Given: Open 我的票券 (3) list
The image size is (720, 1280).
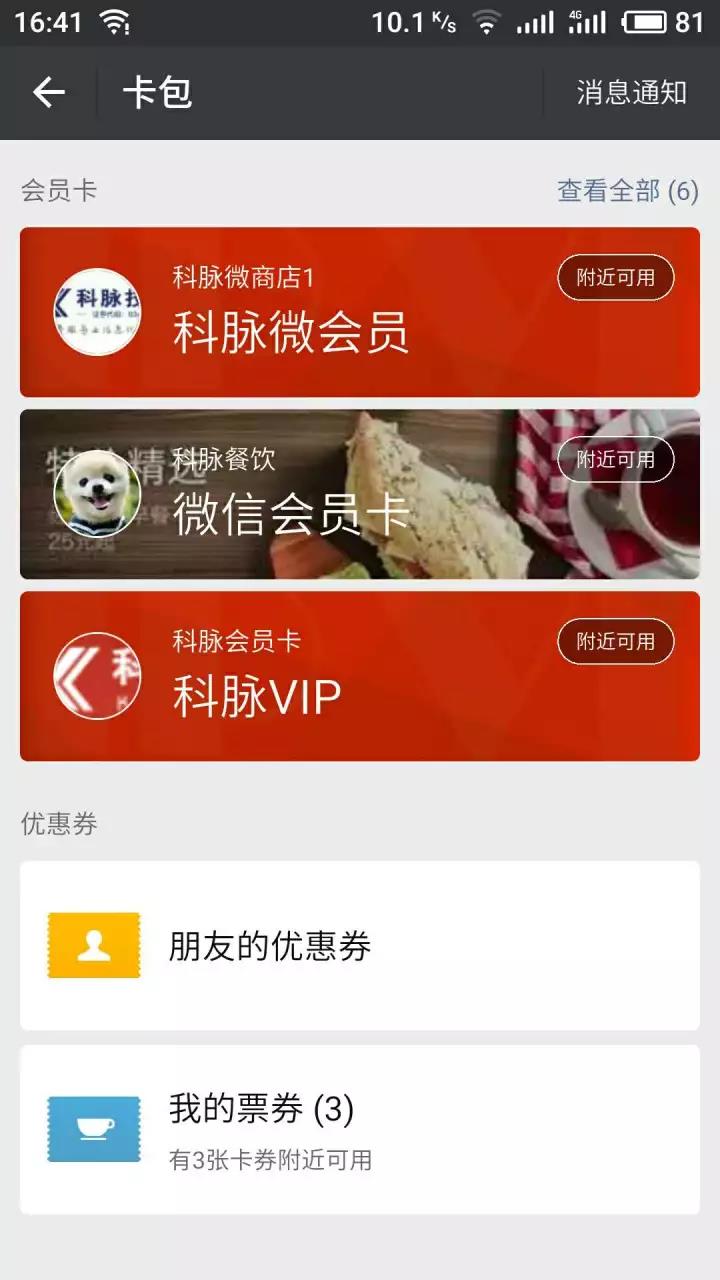Looking at the screenshot, I should pos(360,1129).
